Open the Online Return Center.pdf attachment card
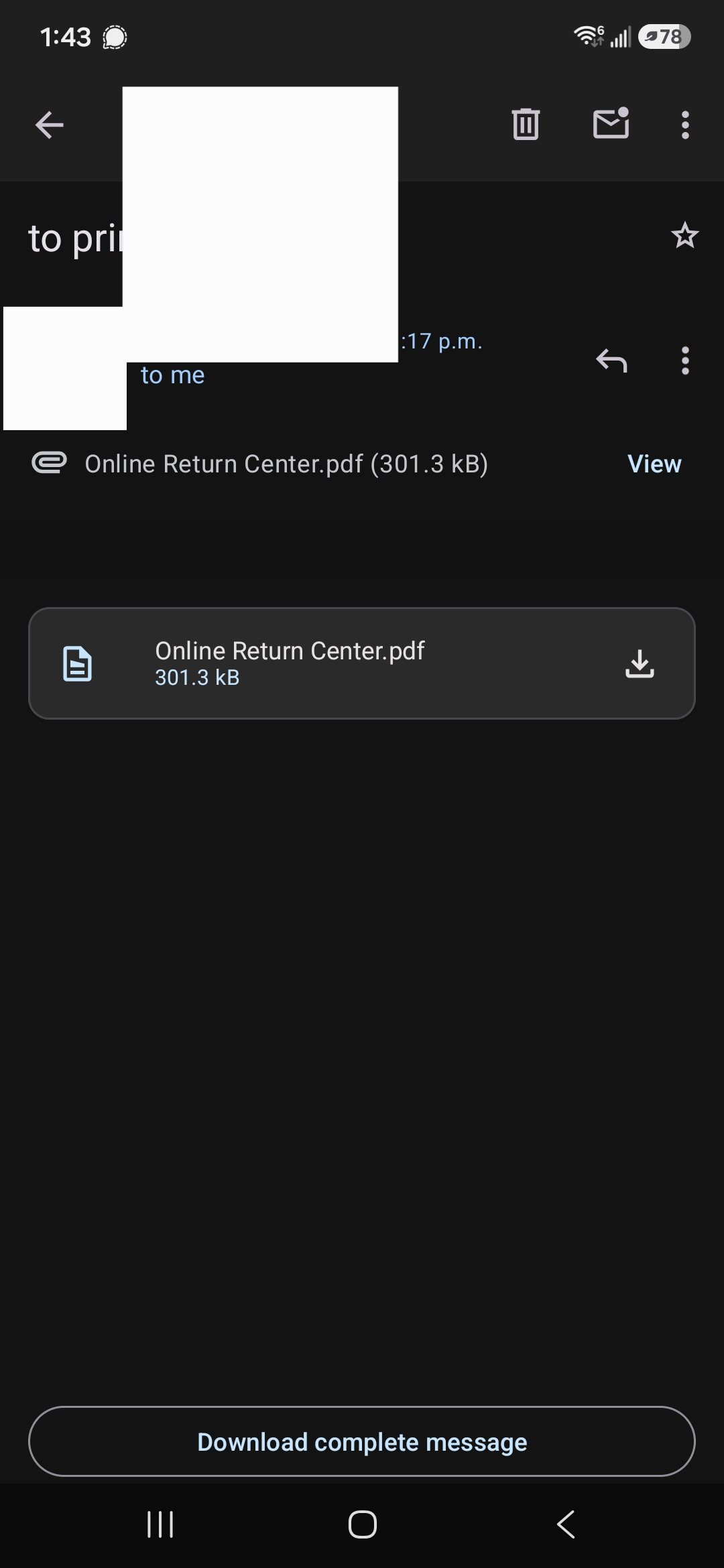This screenshot has width=724, height=1568. pos(362,663)
